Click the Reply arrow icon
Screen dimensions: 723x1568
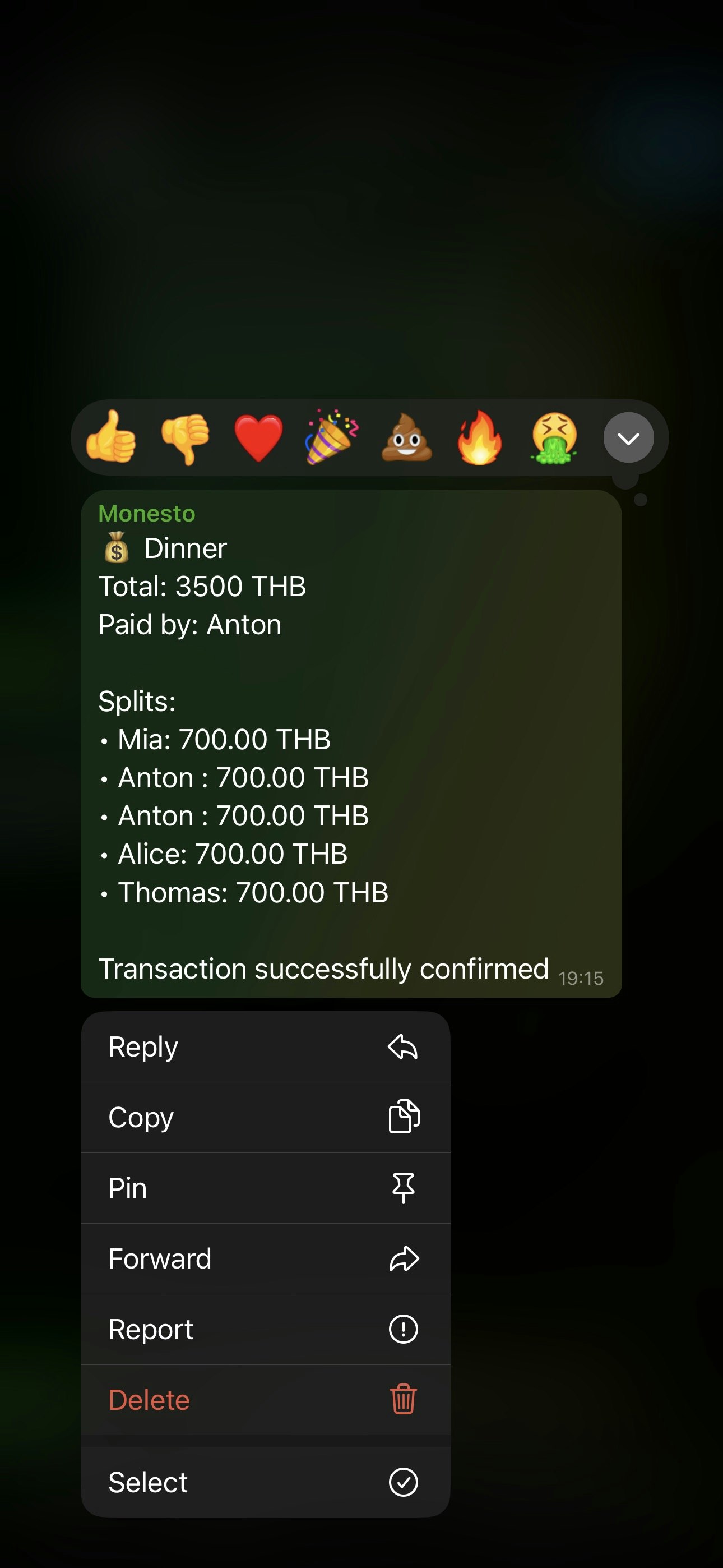(404, 1046)
